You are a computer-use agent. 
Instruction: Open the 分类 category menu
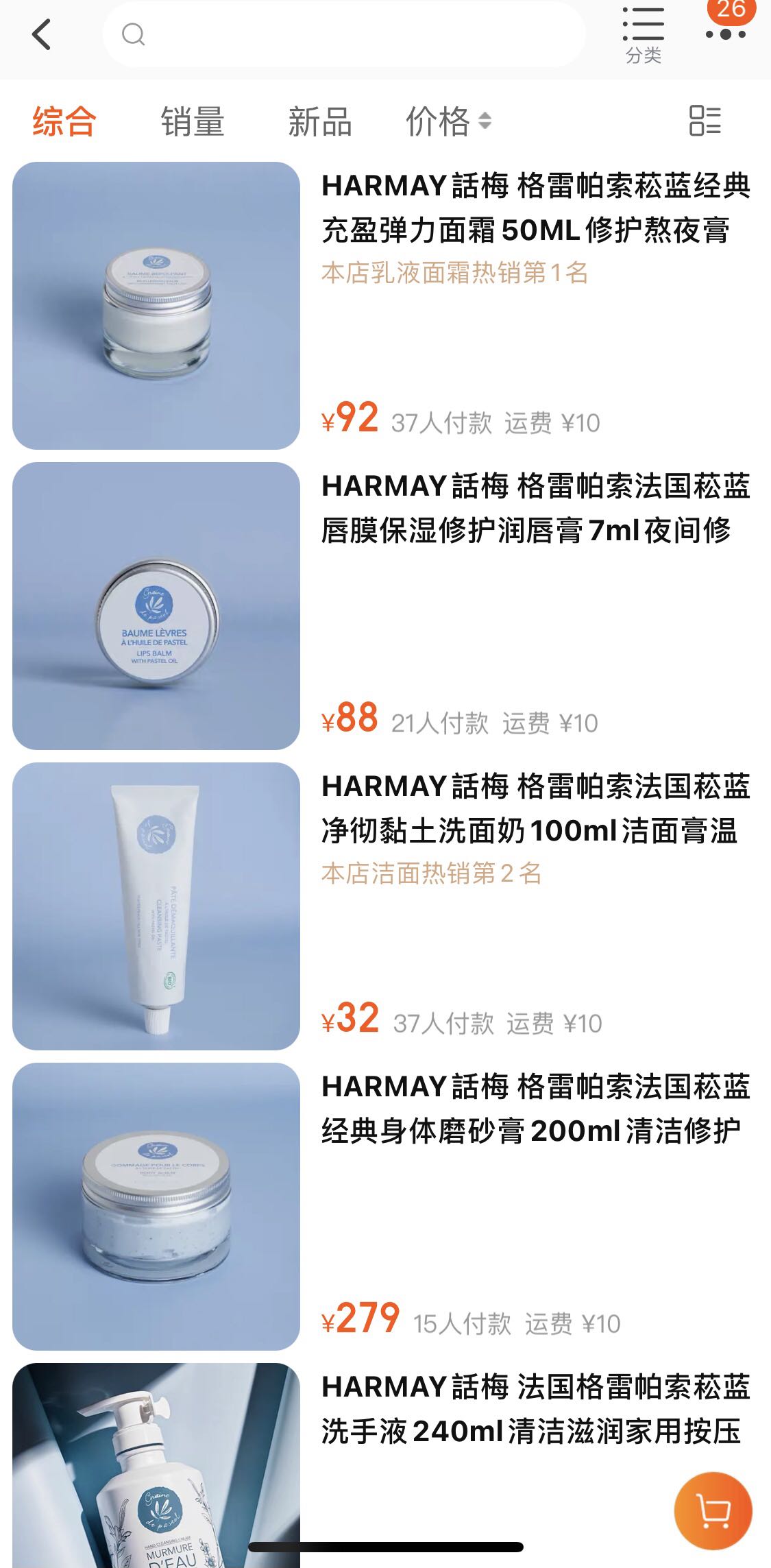(643, 36)
